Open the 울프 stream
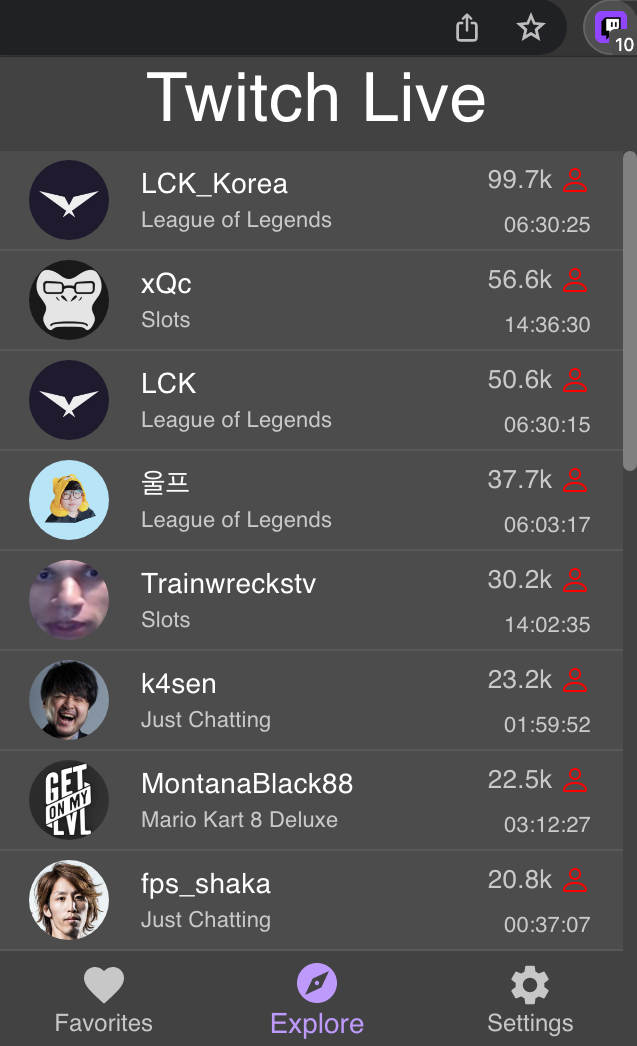This screenshot has height=1046, width=637. click(x=311, y=500)
